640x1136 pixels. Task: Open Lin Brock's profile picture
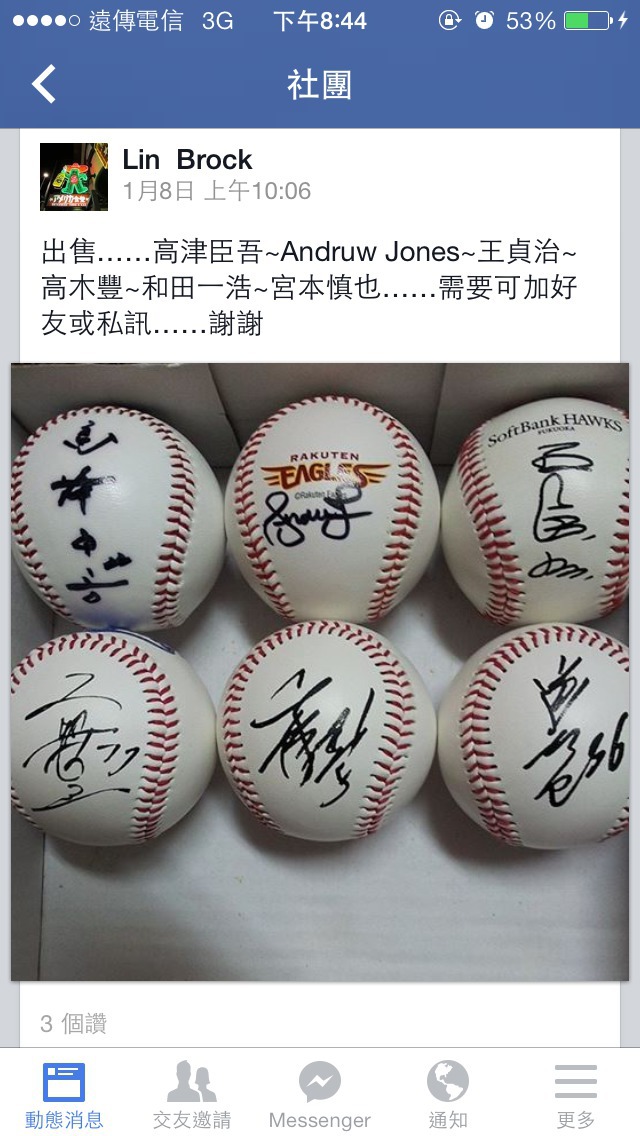(x=74, y=177)
